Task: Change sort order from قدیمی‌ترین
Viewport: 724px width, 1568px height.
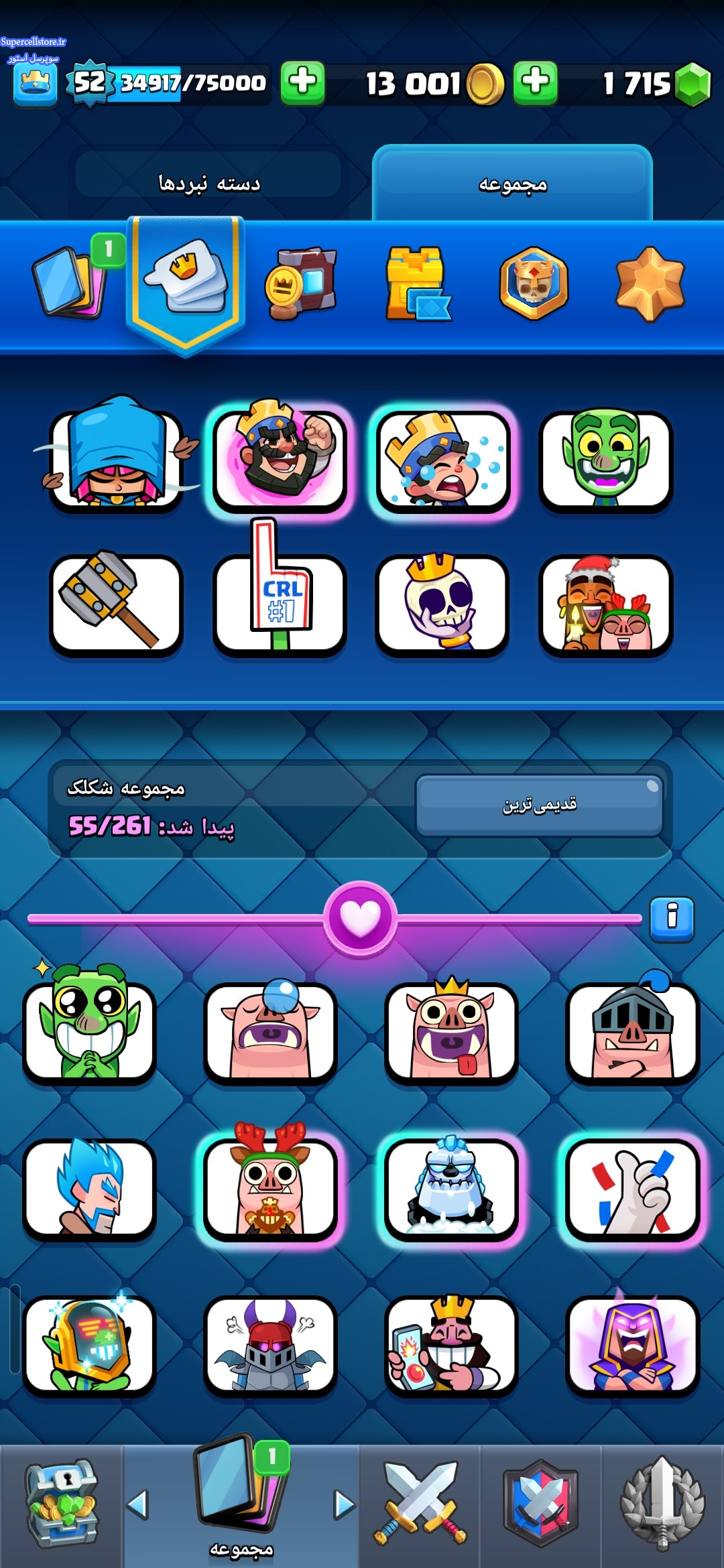Action: click(540, 804)
